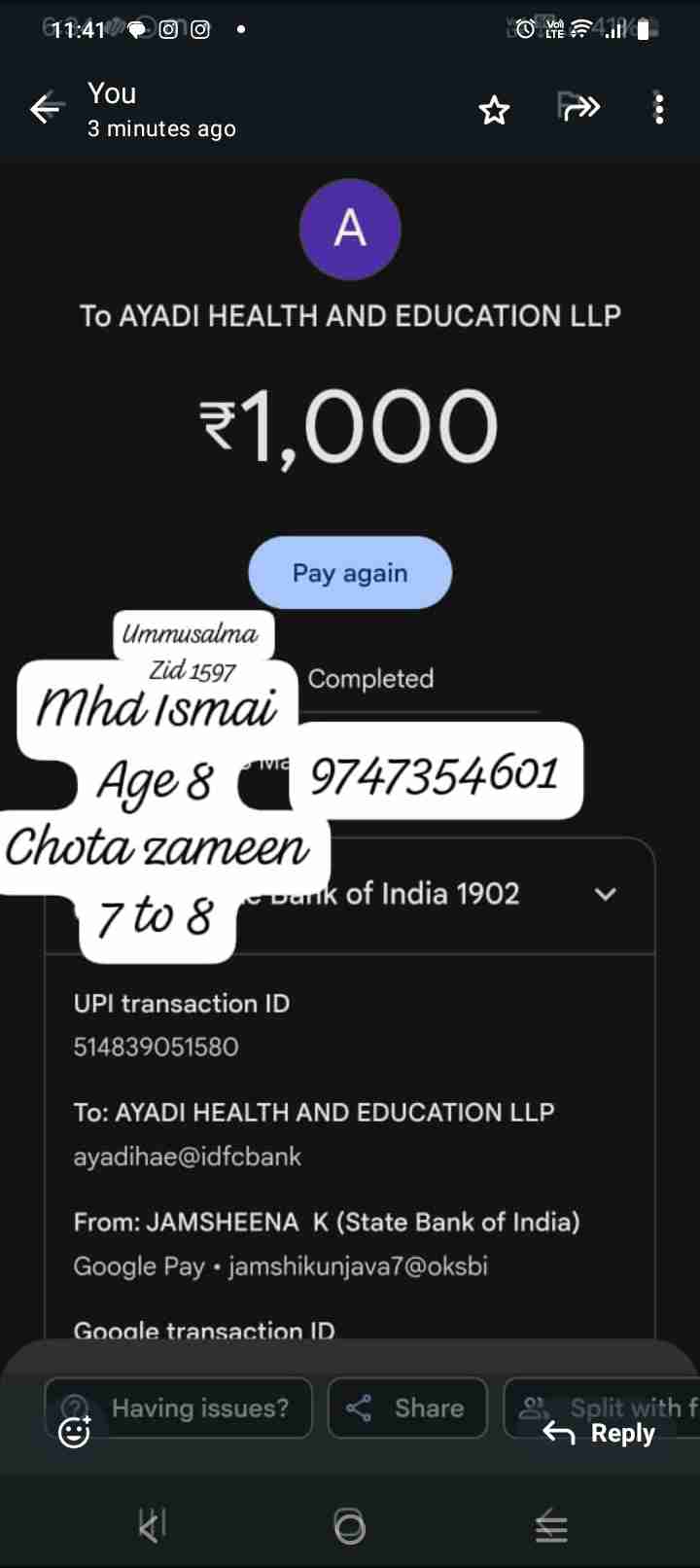The image size is (700, 1568).
Task: Go back from the image viewer
Action: pyautogui.click(x=46, y=109)
